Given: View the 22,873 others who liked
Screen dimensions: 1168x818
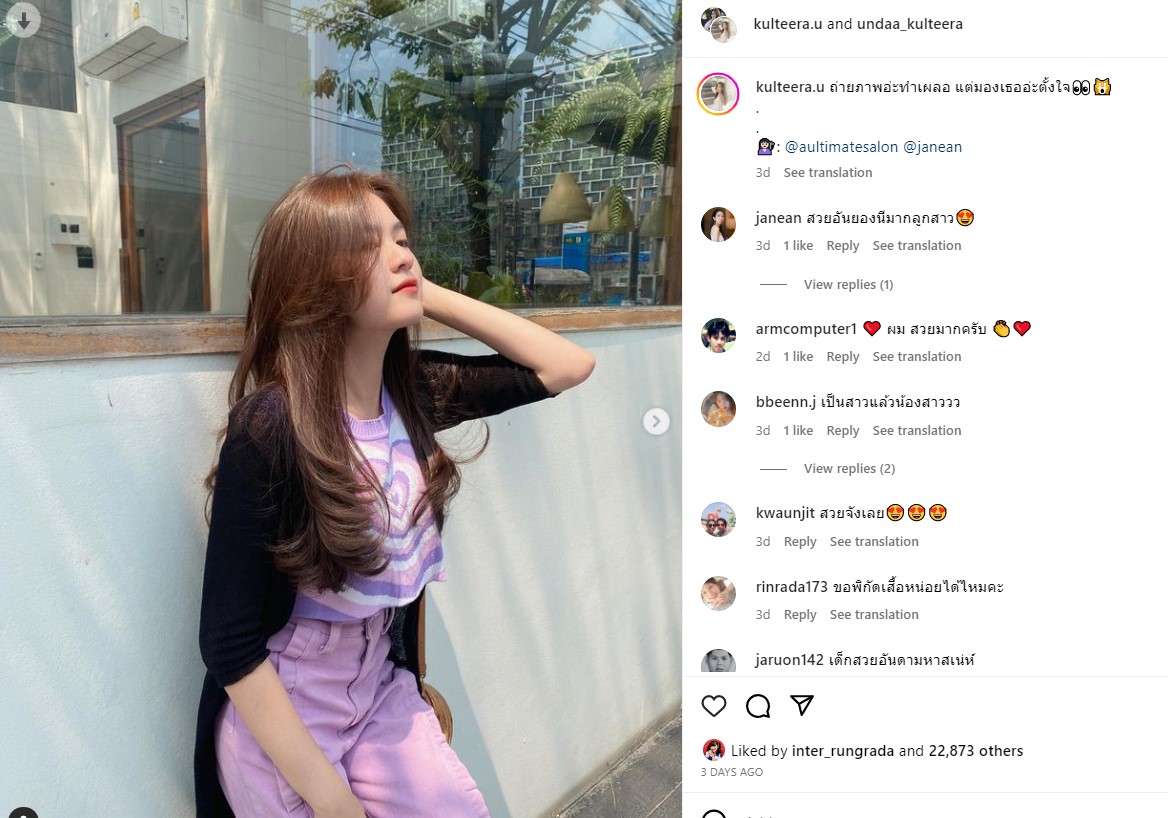Looking at the screenshot, I should tap(975, 751).
